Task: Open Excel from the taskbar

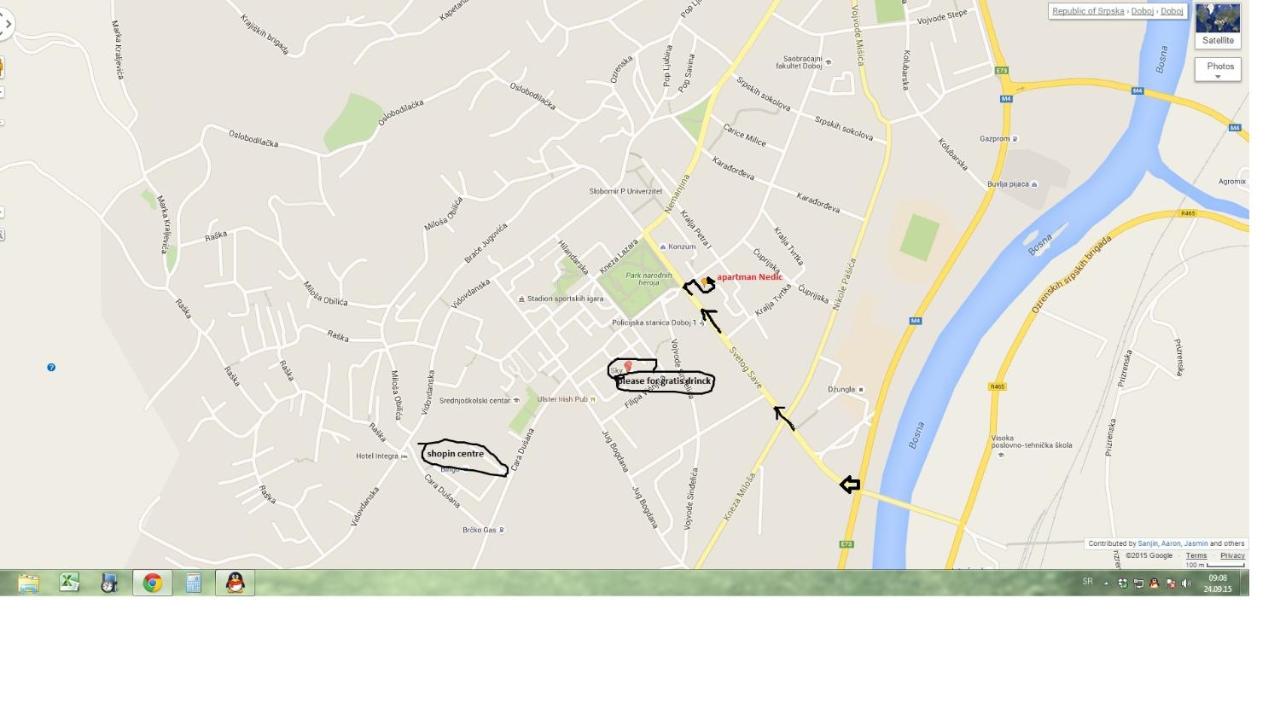Action: (x=69, y=583)
